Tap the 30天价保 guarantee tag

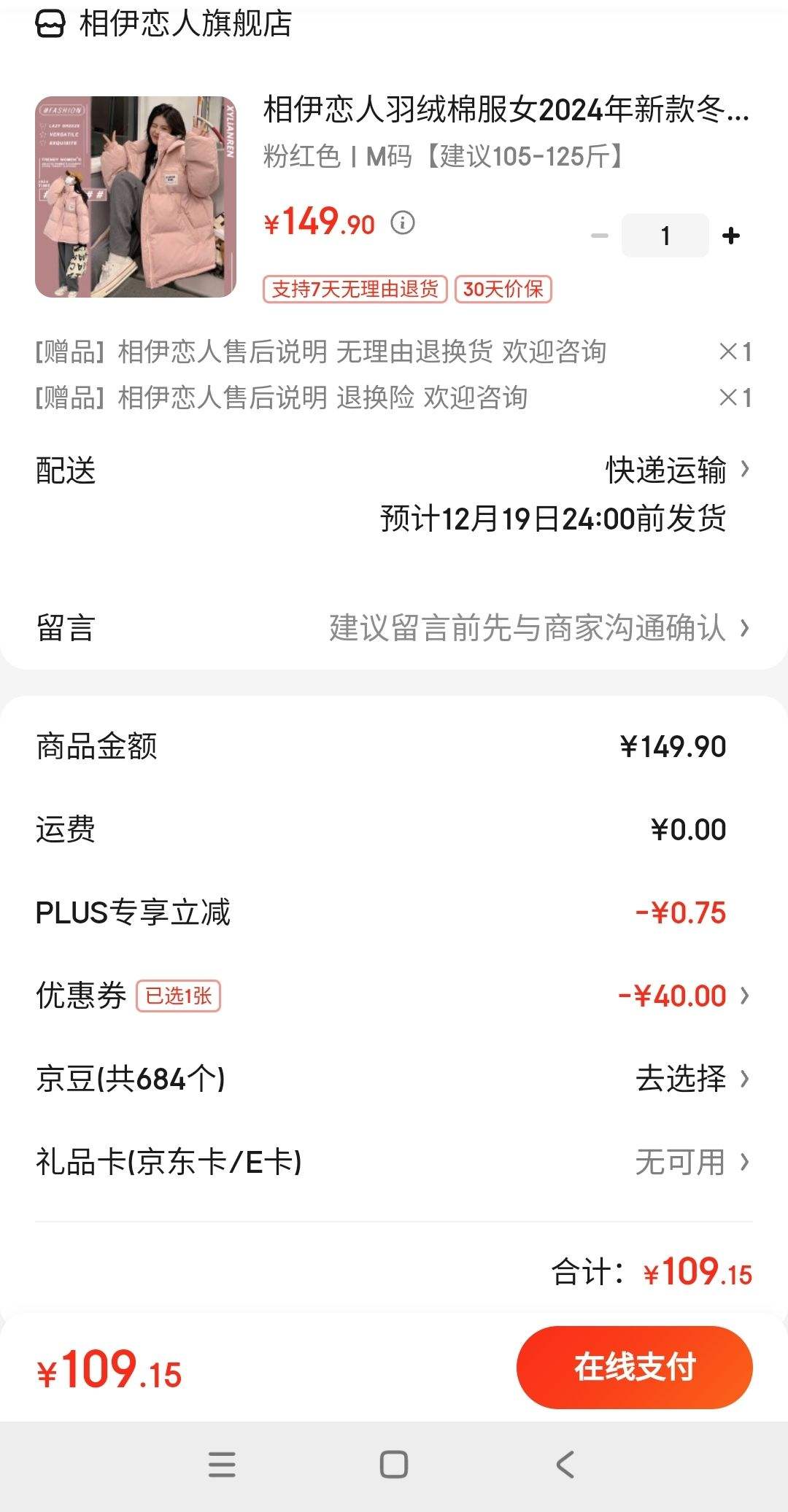pos(503,290)
